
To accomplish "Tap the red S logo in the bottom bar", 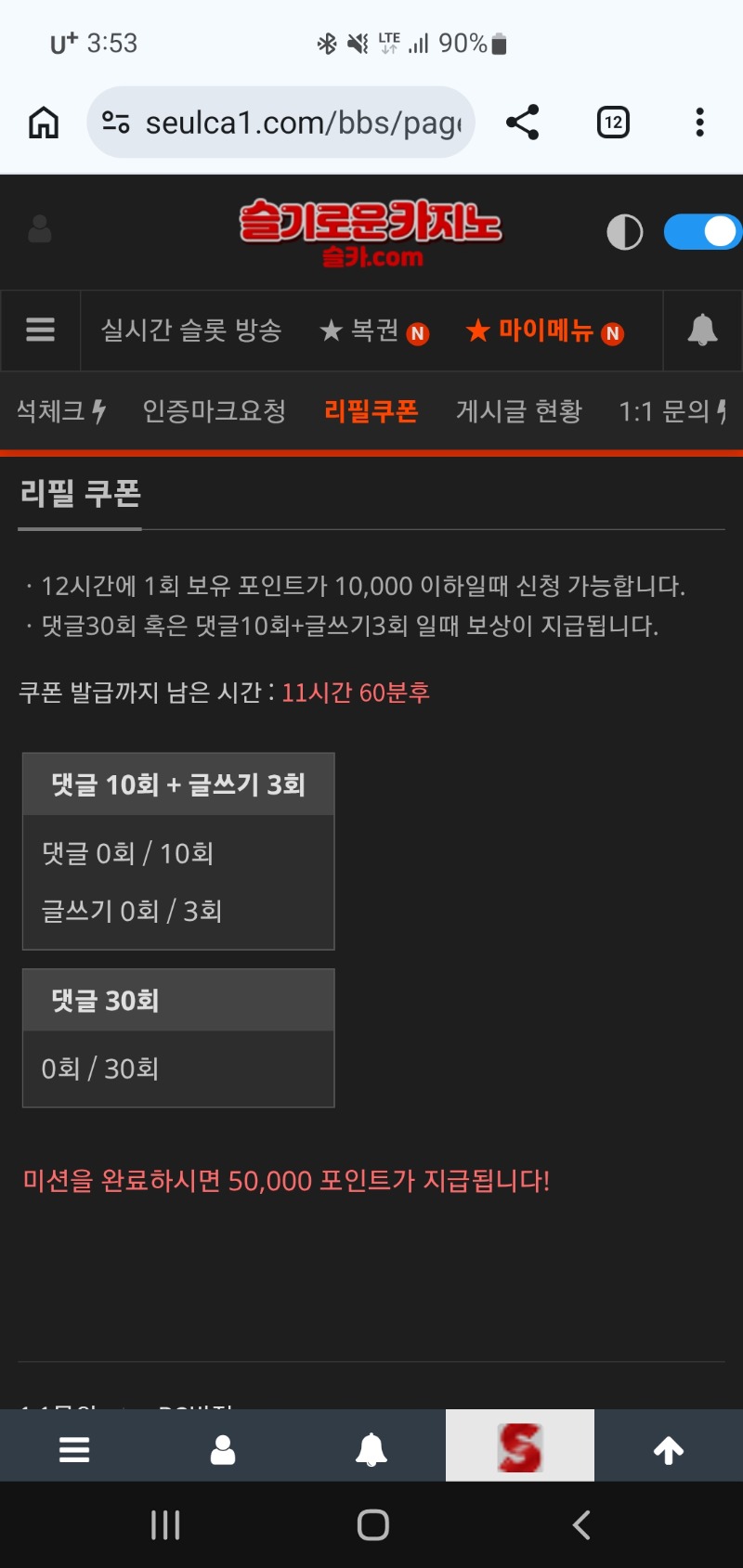I will click(519, 1446).
